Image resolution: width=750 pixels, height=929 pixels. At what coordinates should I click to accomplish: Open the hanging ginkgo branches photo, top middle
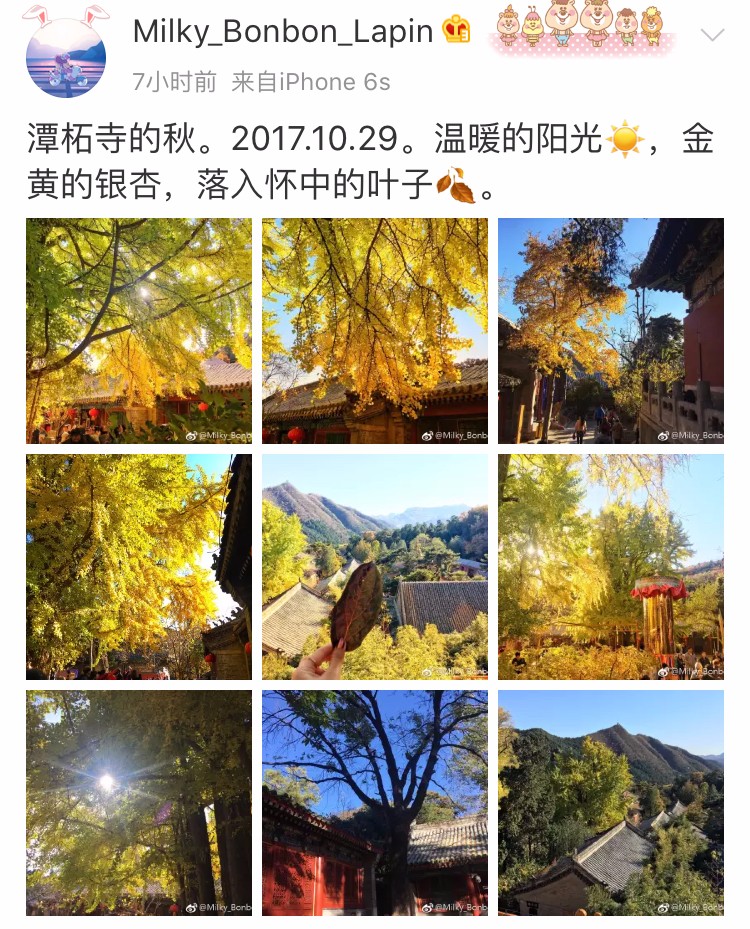(375, 331)
